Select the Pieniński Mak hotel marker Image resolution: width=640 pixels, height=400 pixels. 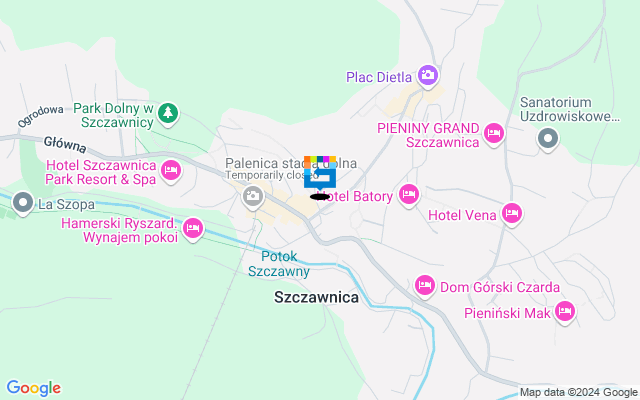point(565,312)
